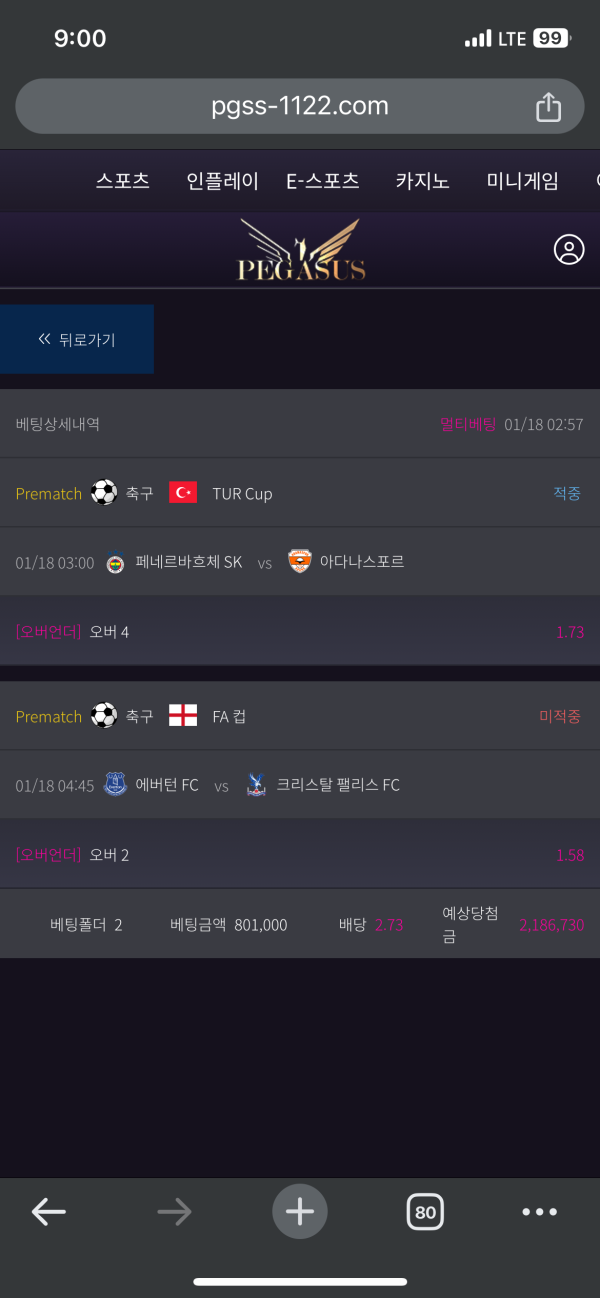Open a new browser tab with plus
Screen dimensions: 600x1298
[300, 1212]
